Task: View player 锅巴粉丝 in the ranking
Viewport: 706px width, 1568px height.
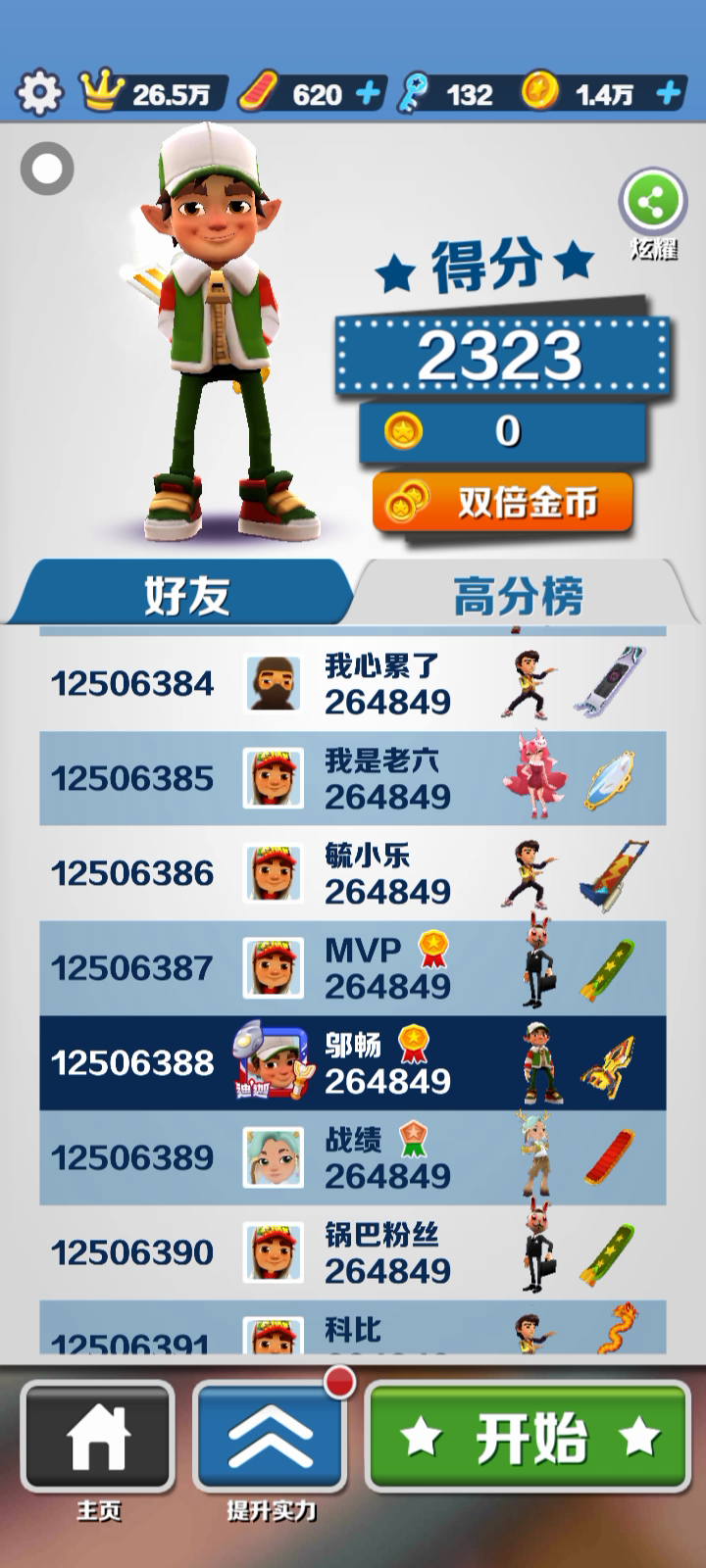Action: click(x=353, y=1252)
